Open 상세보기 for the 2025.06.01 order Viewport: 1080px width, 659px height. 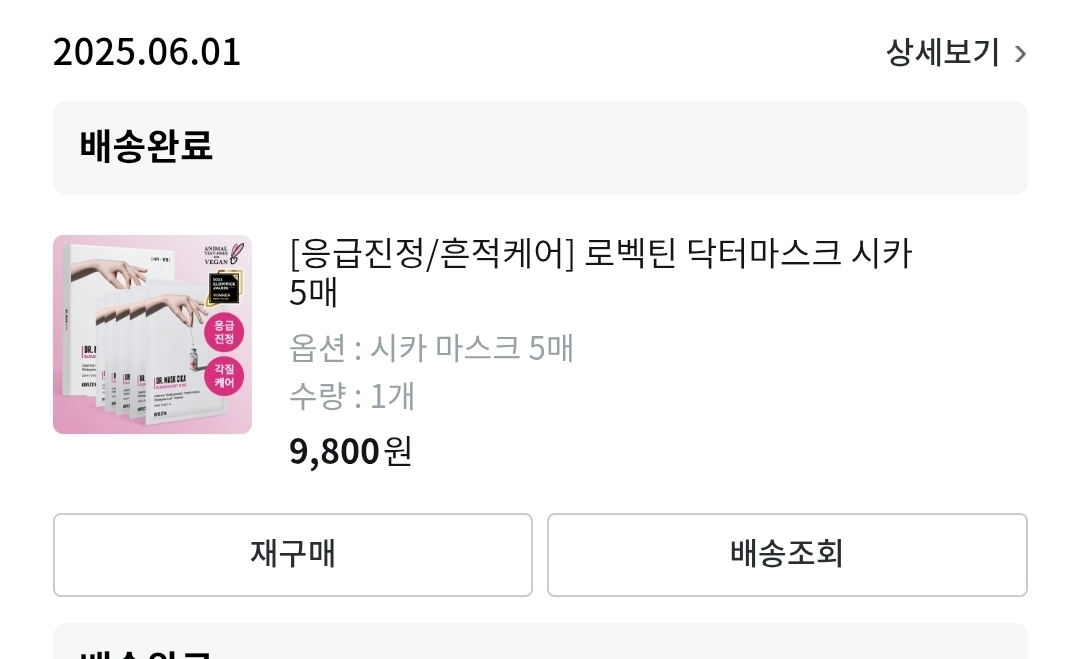955,53
